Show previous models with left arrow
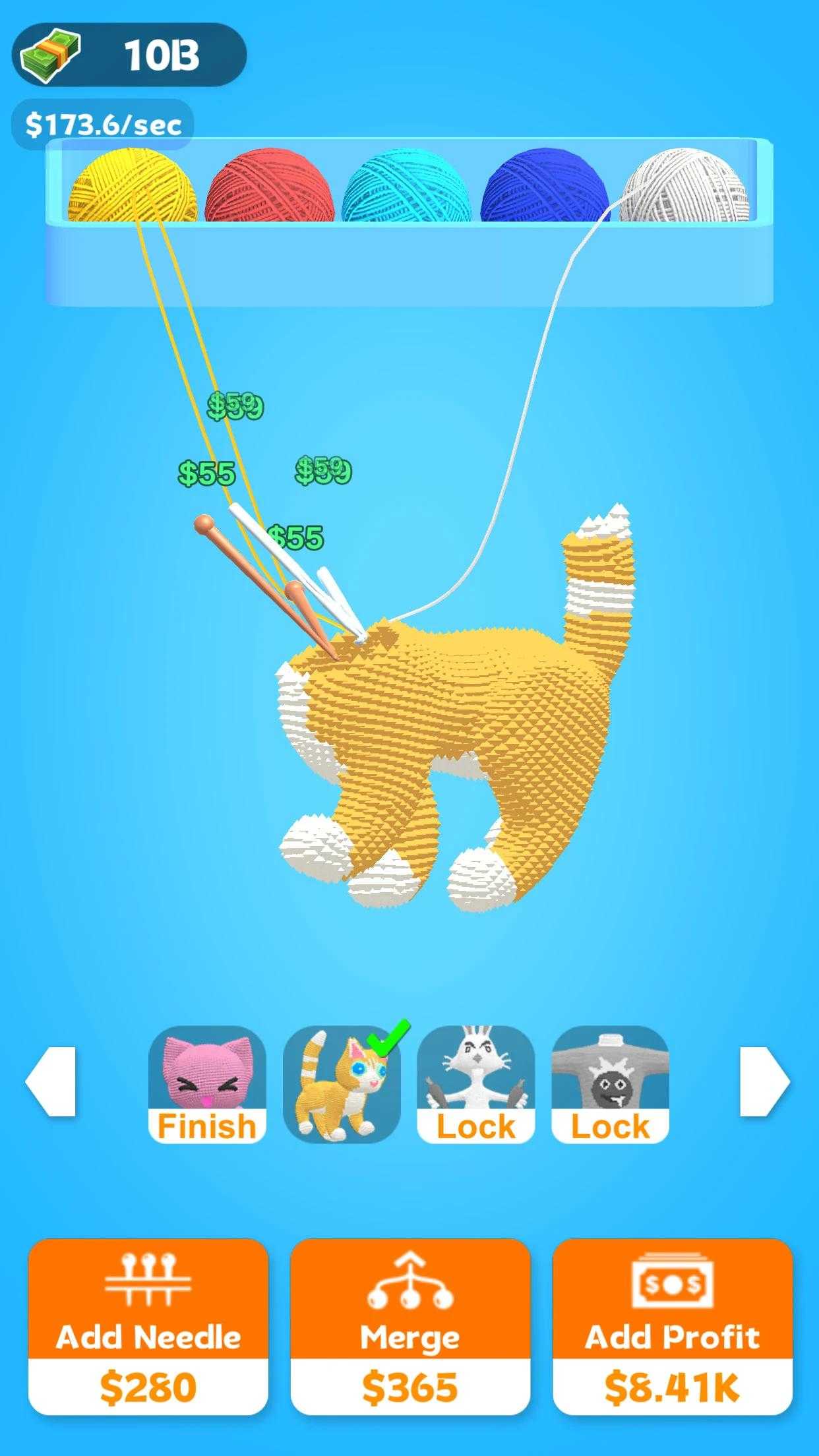 50,1081
